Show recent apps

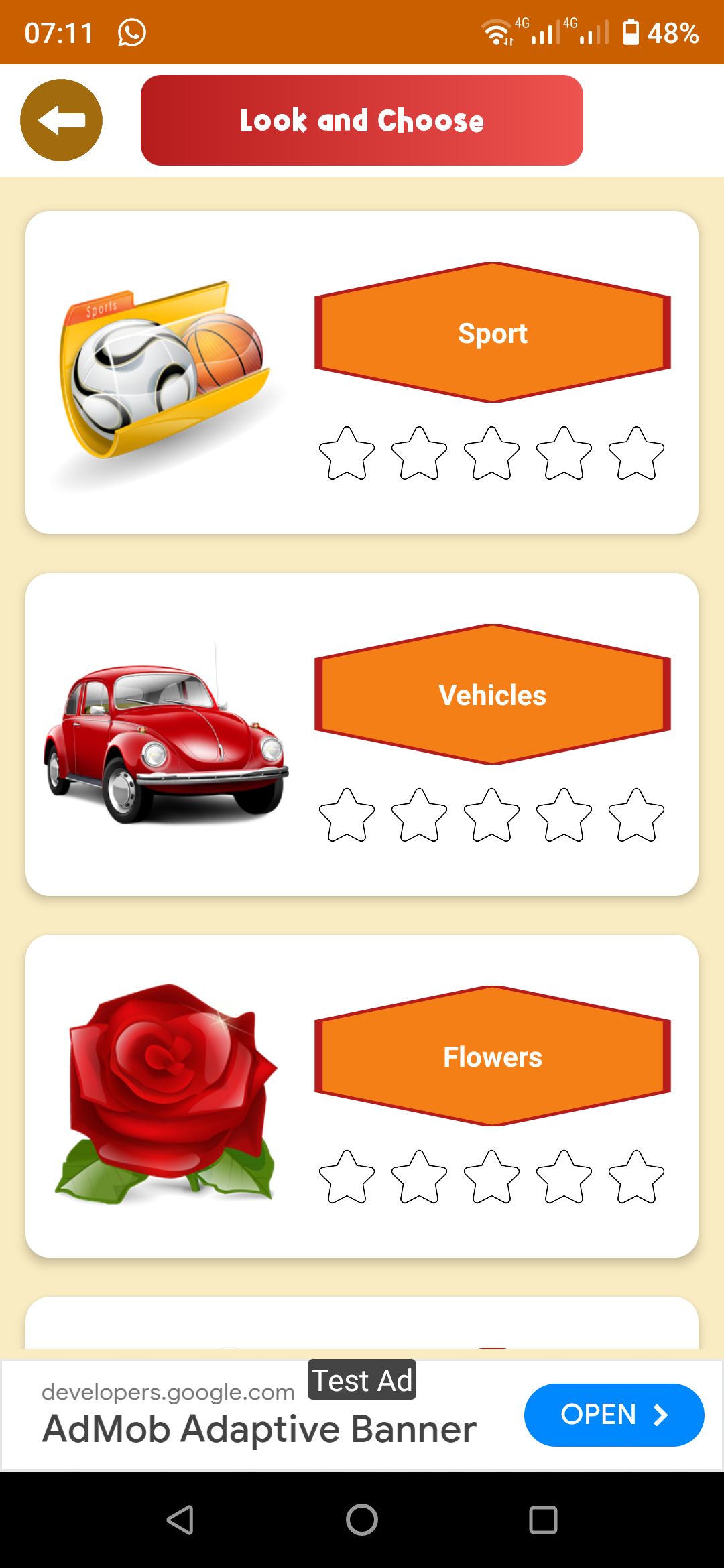click(543, 1520)
